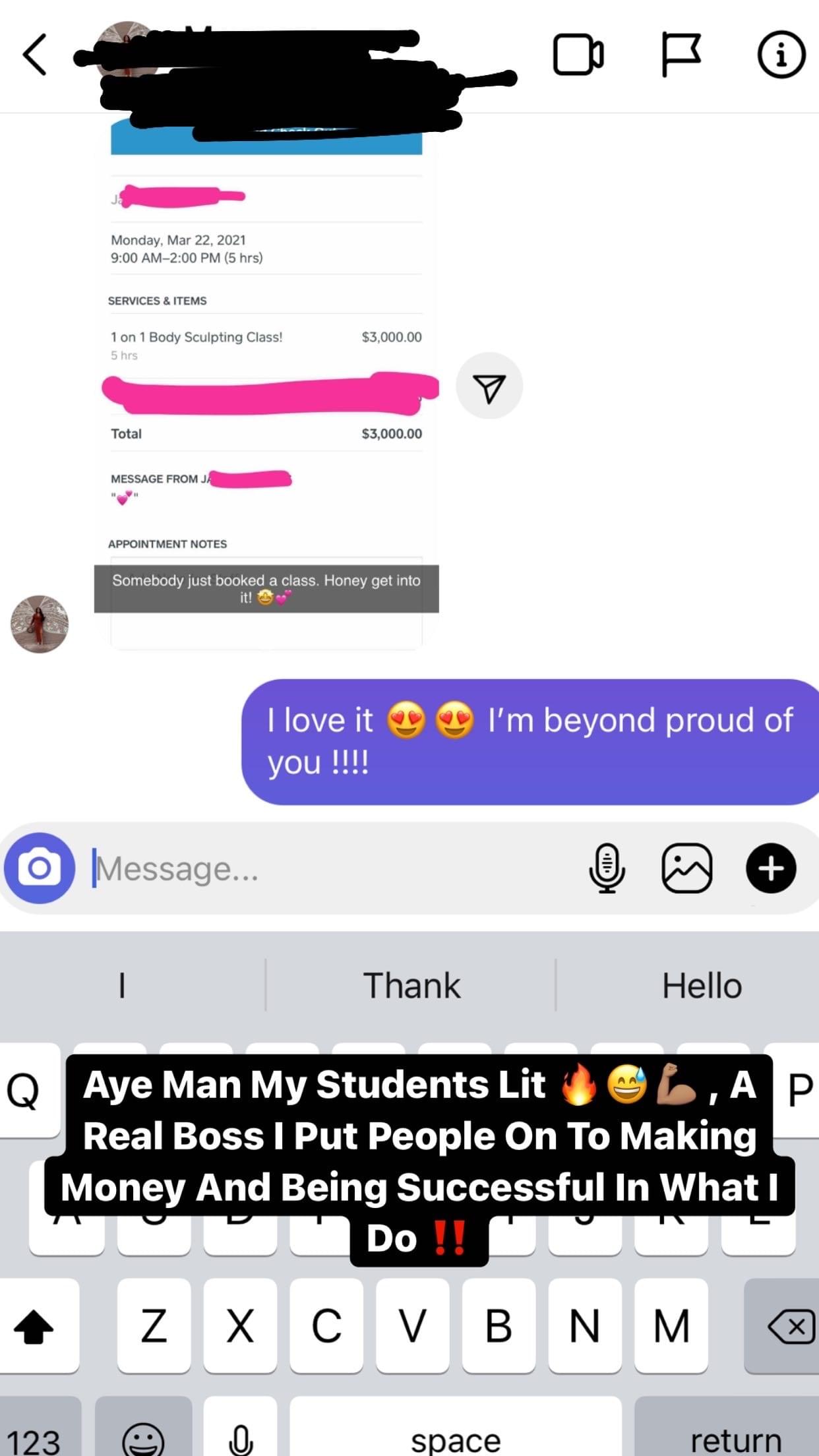Open the shared Body Sculpting booking image
This screenshot has width=819, height=1456.
(266, 369)
